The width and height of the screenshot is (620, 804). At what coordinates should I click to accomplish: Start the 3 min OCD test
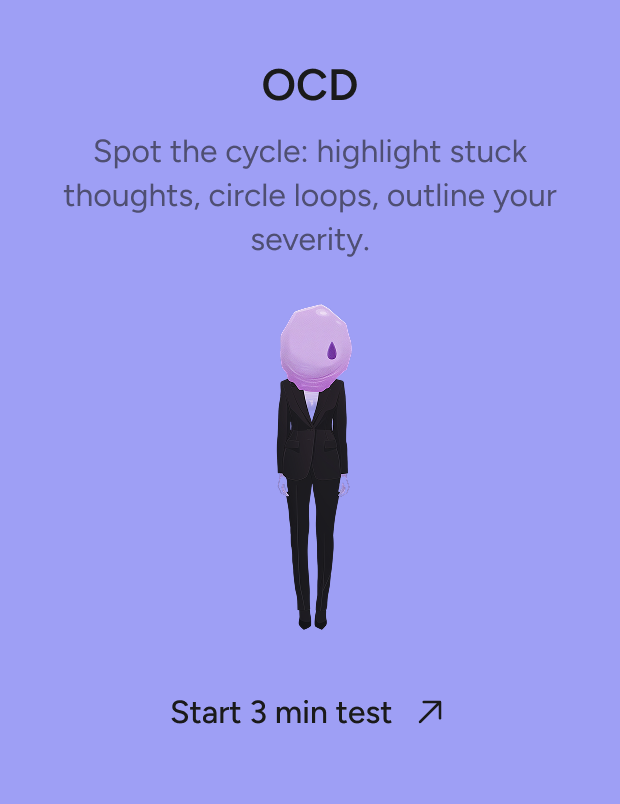[305, 713]
